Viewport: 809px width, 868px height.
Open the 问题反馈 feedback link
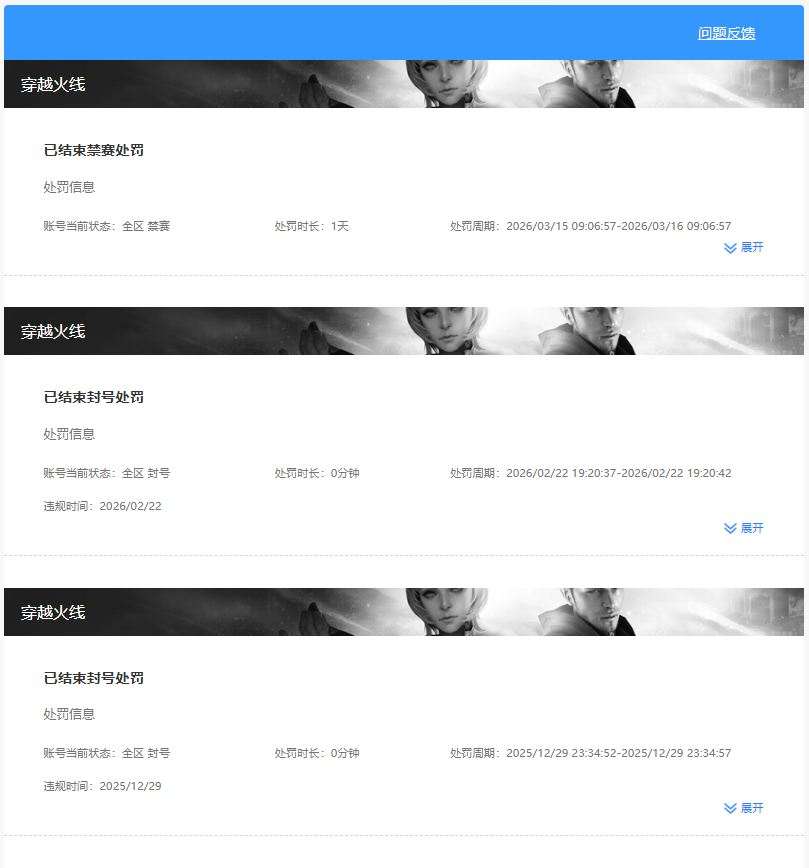point(727,33)
